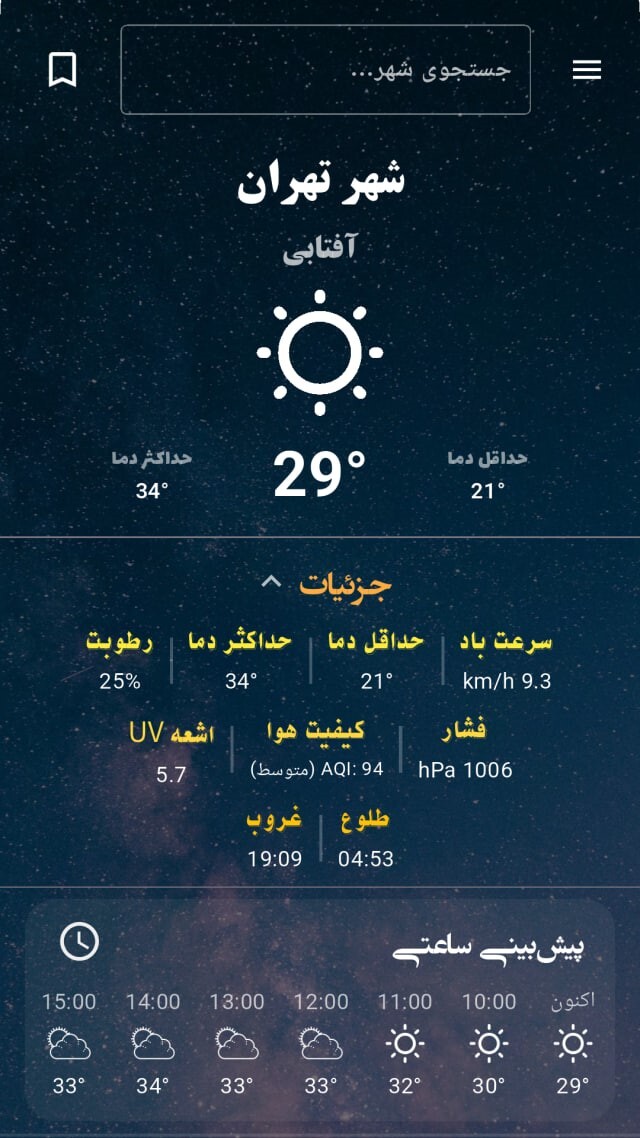The height and width of the screenshot is (1138, 640).
Task: Open the hamburger menu
Action: 587,69
